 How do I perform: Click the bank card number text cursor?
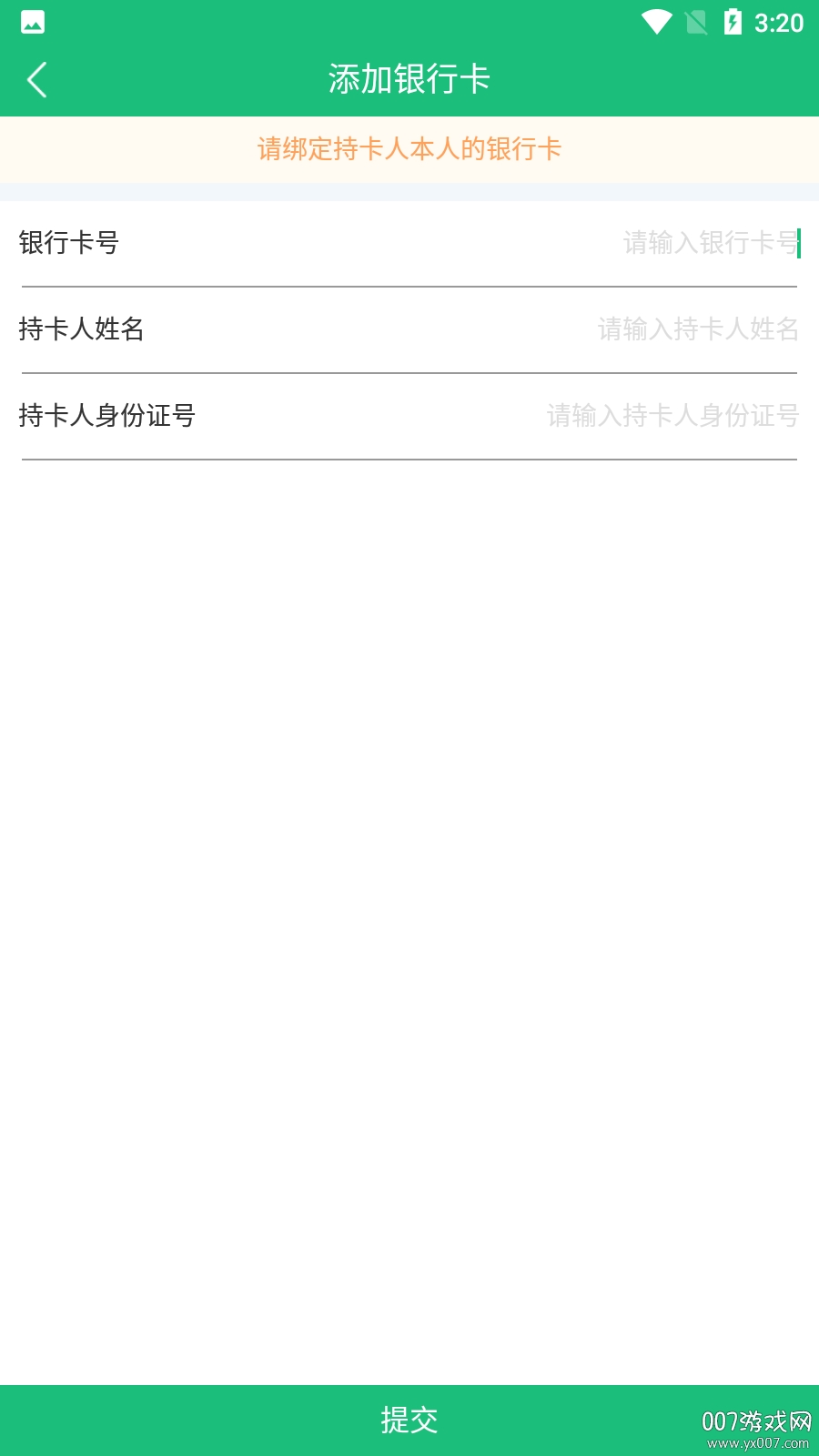(x=799, y=244)
